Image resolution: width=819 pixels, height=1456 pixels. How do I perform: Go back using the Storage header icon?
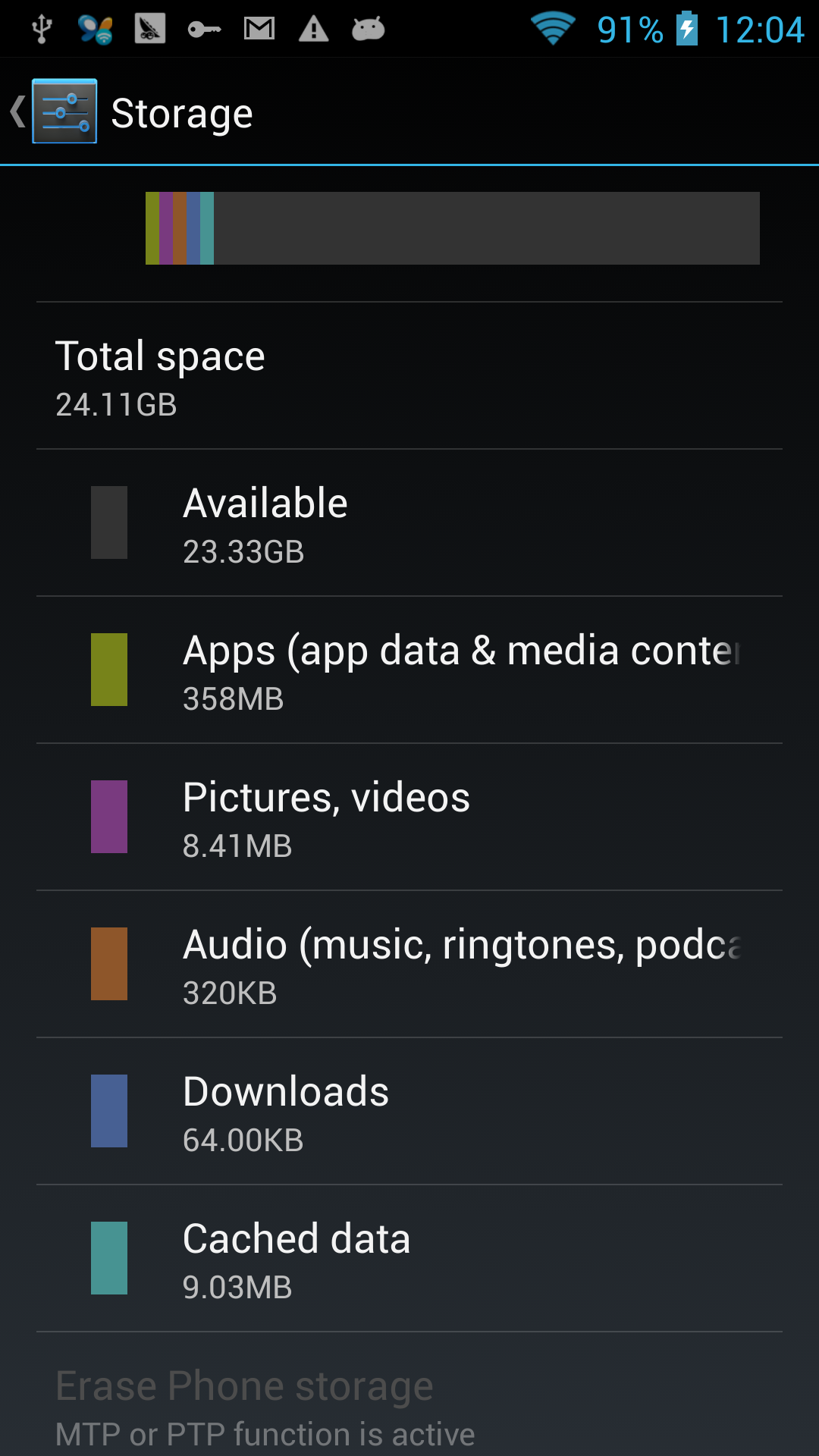[x=53, y=111]
